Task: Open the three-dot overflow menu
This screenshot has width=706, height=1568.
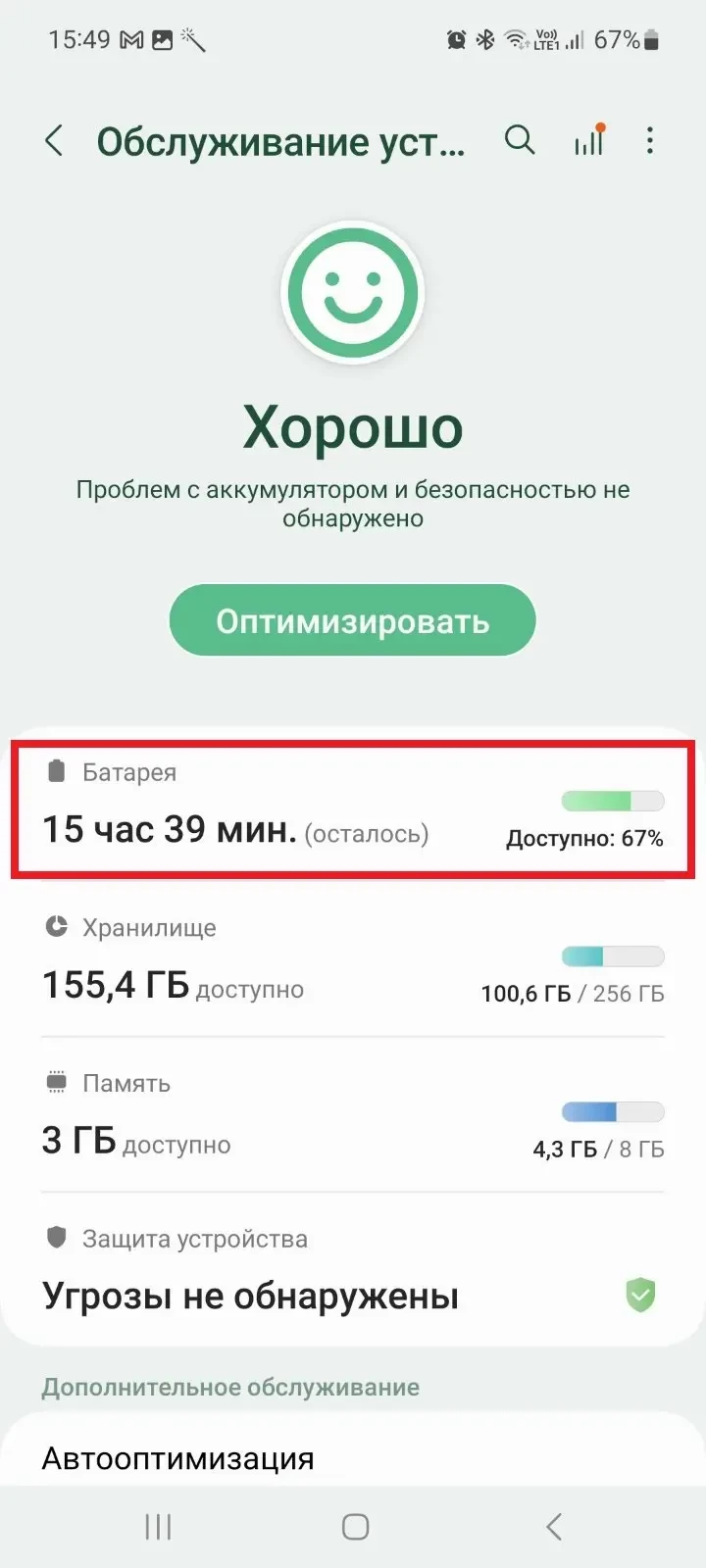Action: (649, 141)
